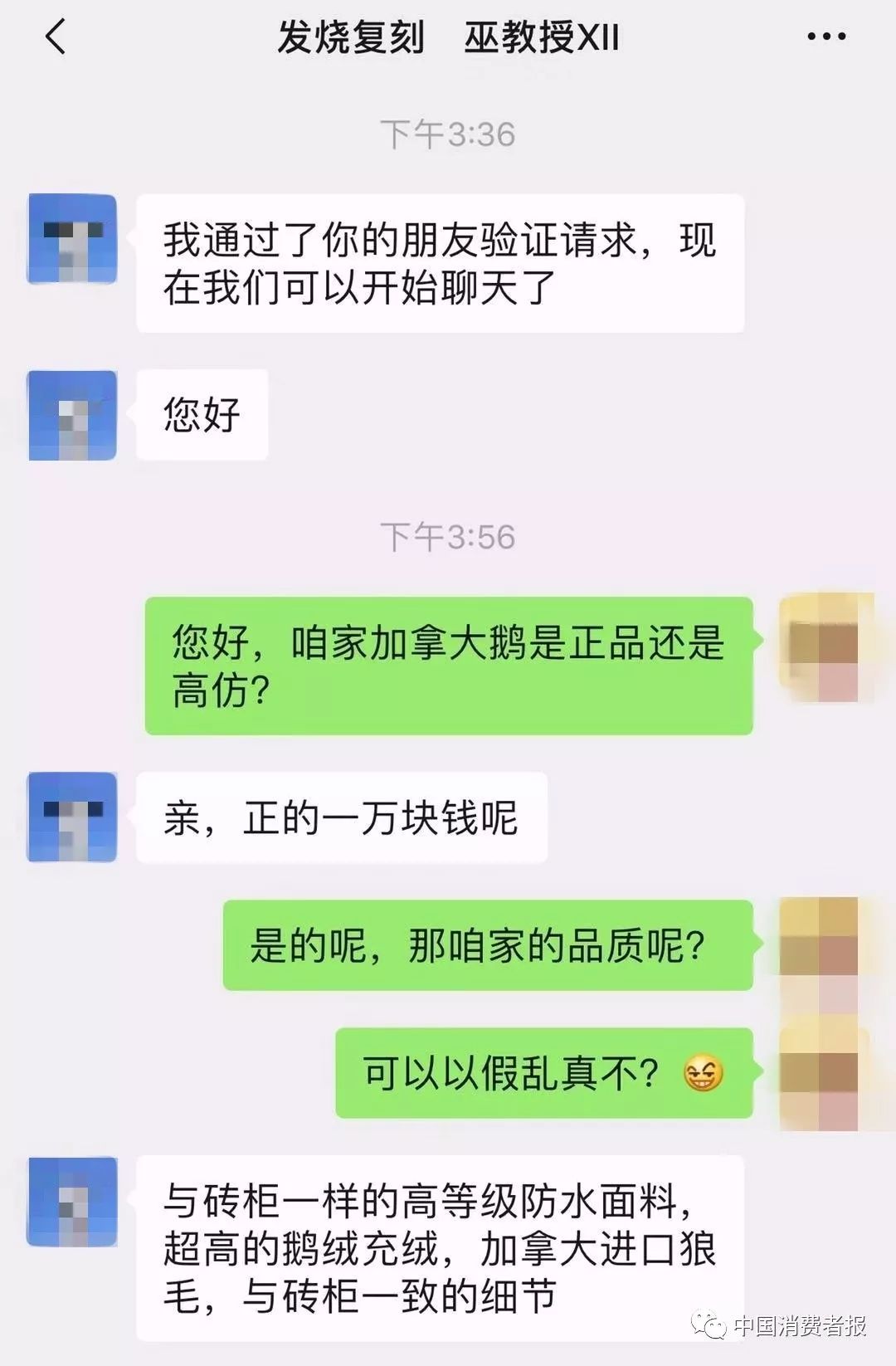The image size is (896, 1366).
Task: Select the '下午3:56' timestamp
Action: click(448, 538)
